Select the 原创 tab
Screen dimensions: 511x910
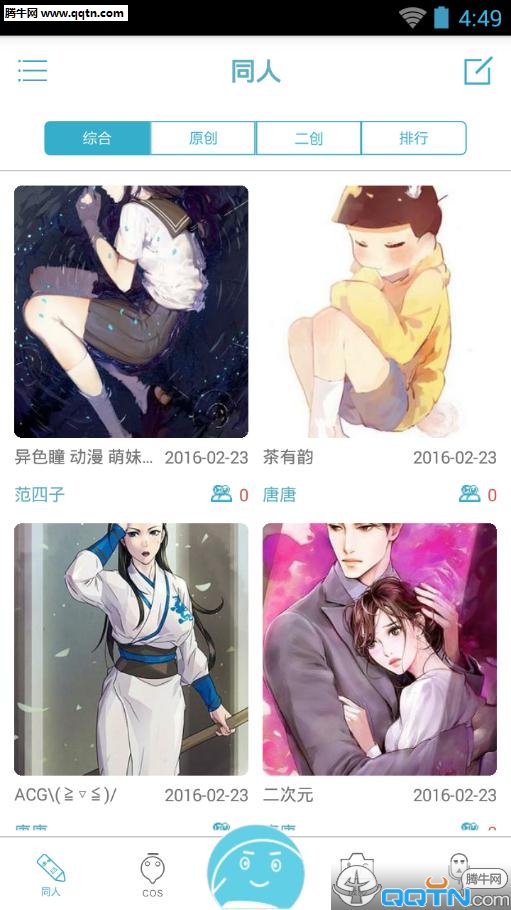point(203,138)
